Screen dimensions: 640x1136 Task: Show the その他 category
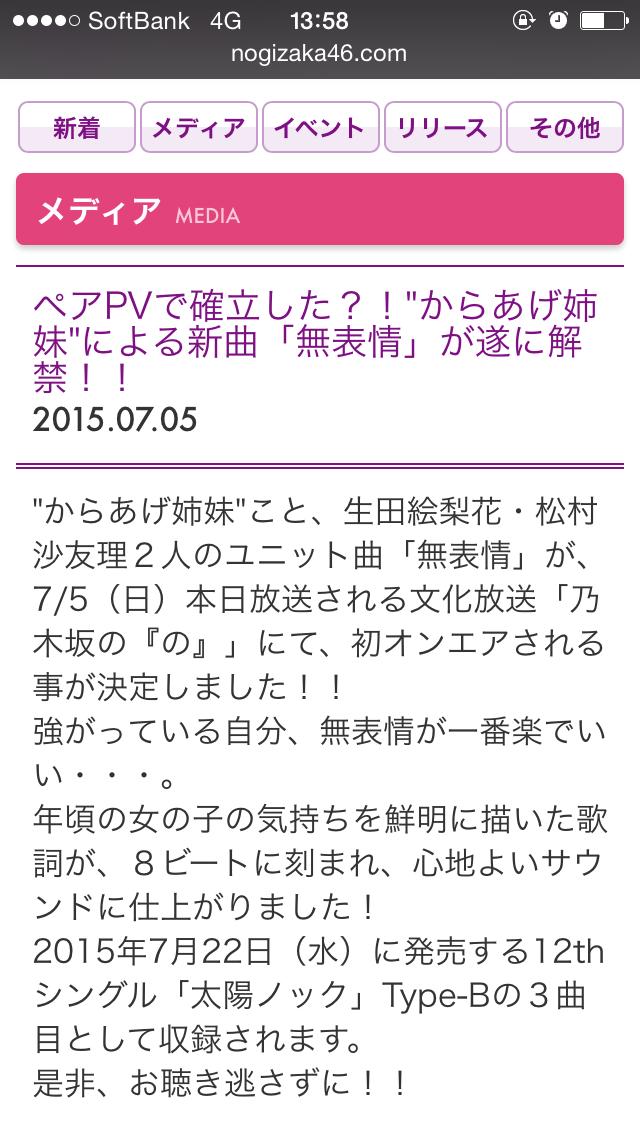(x=564, y=128)
